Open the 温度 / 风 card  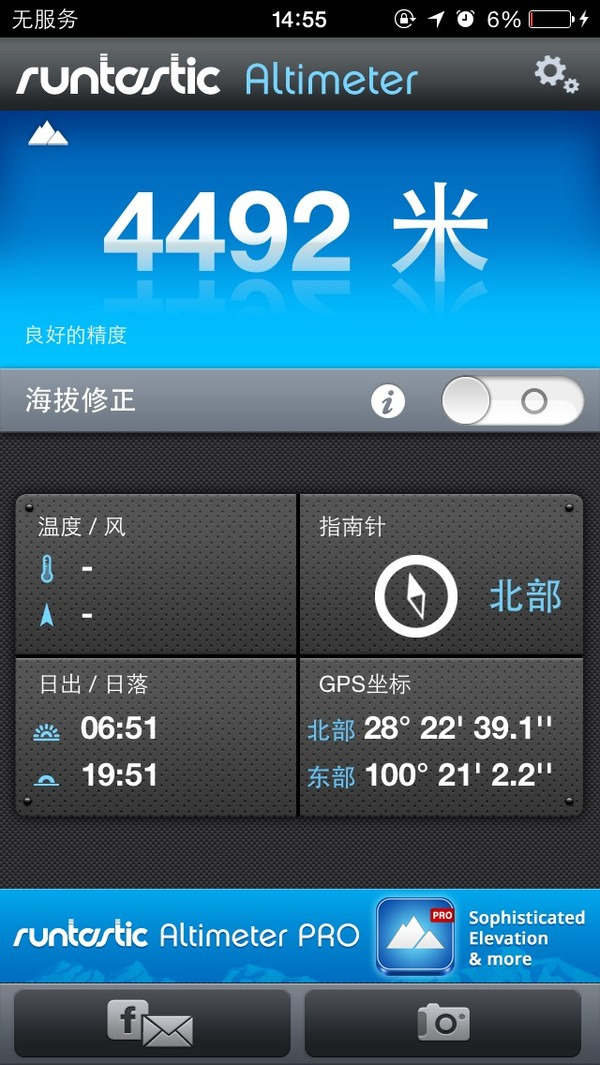(156, 573)
